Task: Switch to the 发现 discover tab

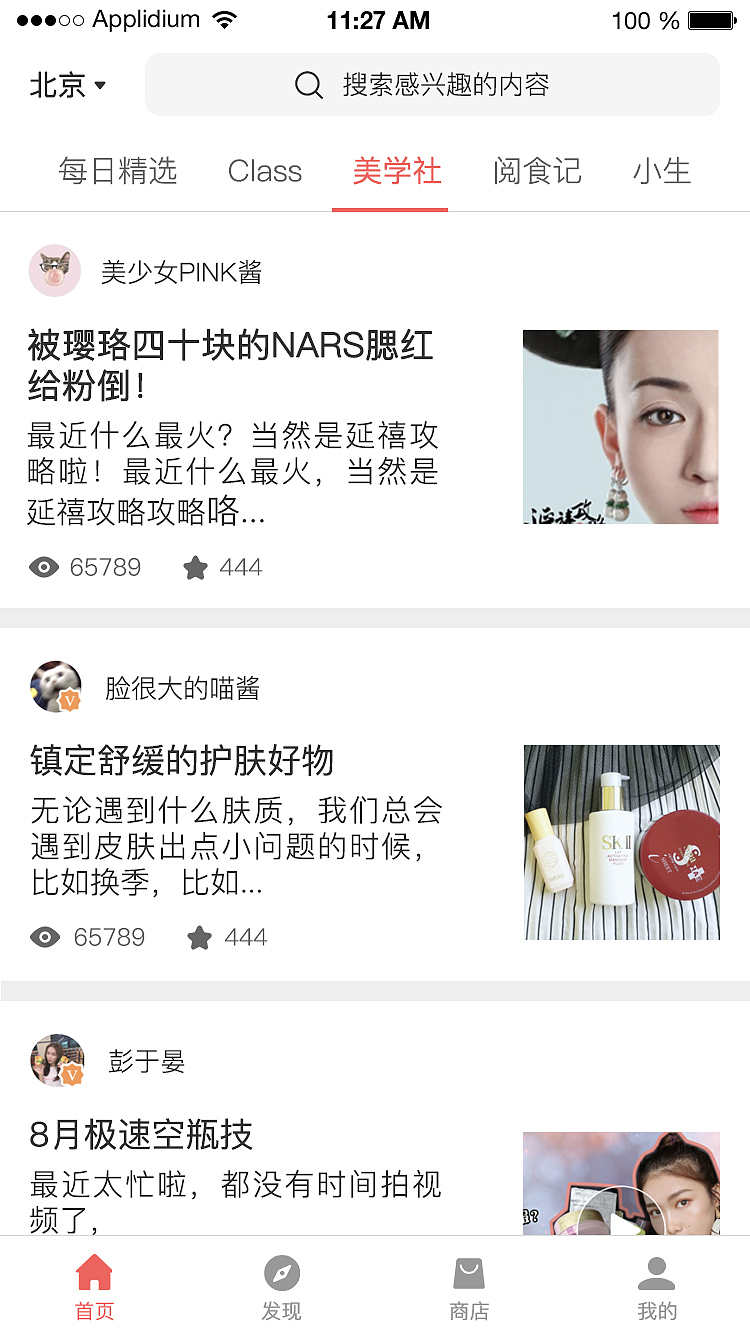Action: (281, 1288)
